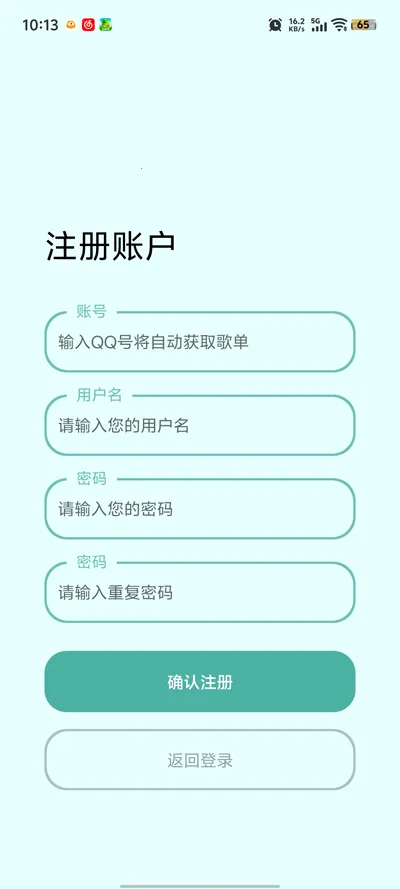This screenshot has width=400, height=889.
Task: Focus the 用户名 username field
Action: (x=200, y=425)
